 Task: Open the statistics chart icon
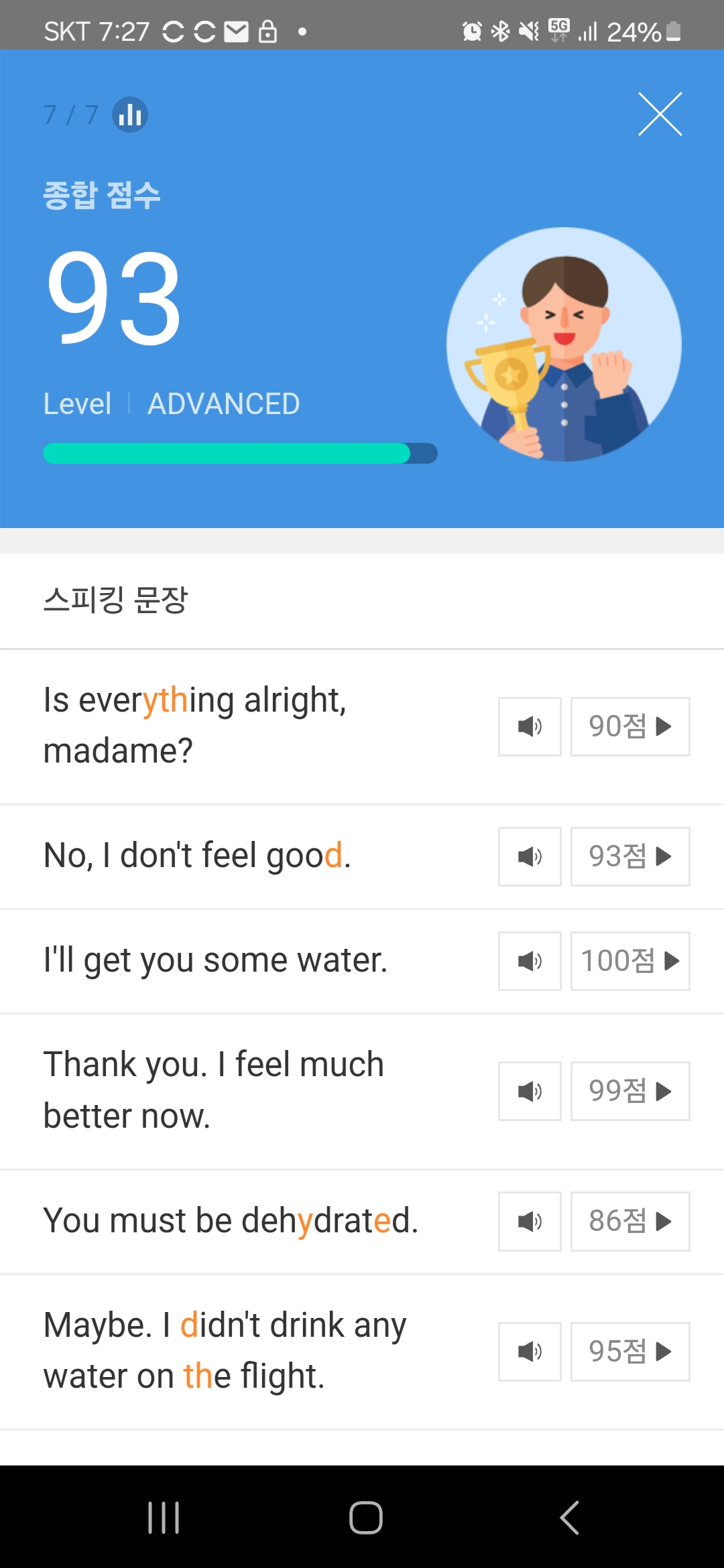click(130, 115)
